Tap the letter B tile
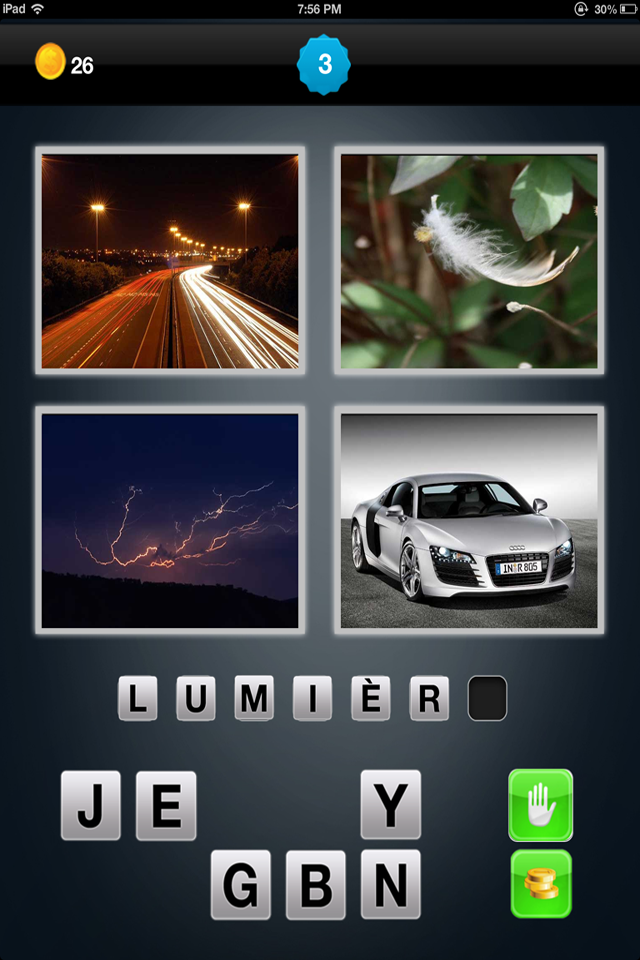 (x=316, y=884)
